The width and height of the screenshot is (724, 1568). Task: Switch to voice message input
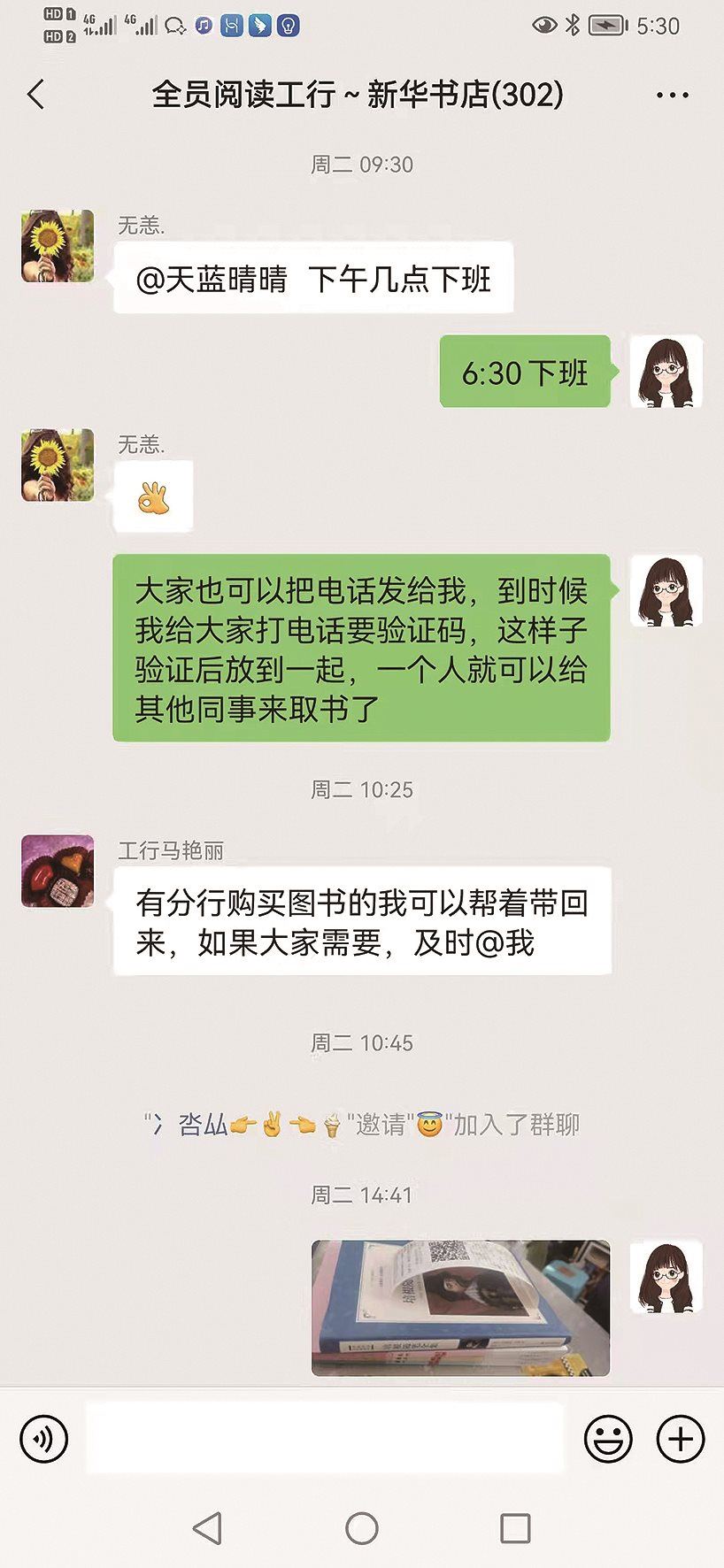(43, 1439)
